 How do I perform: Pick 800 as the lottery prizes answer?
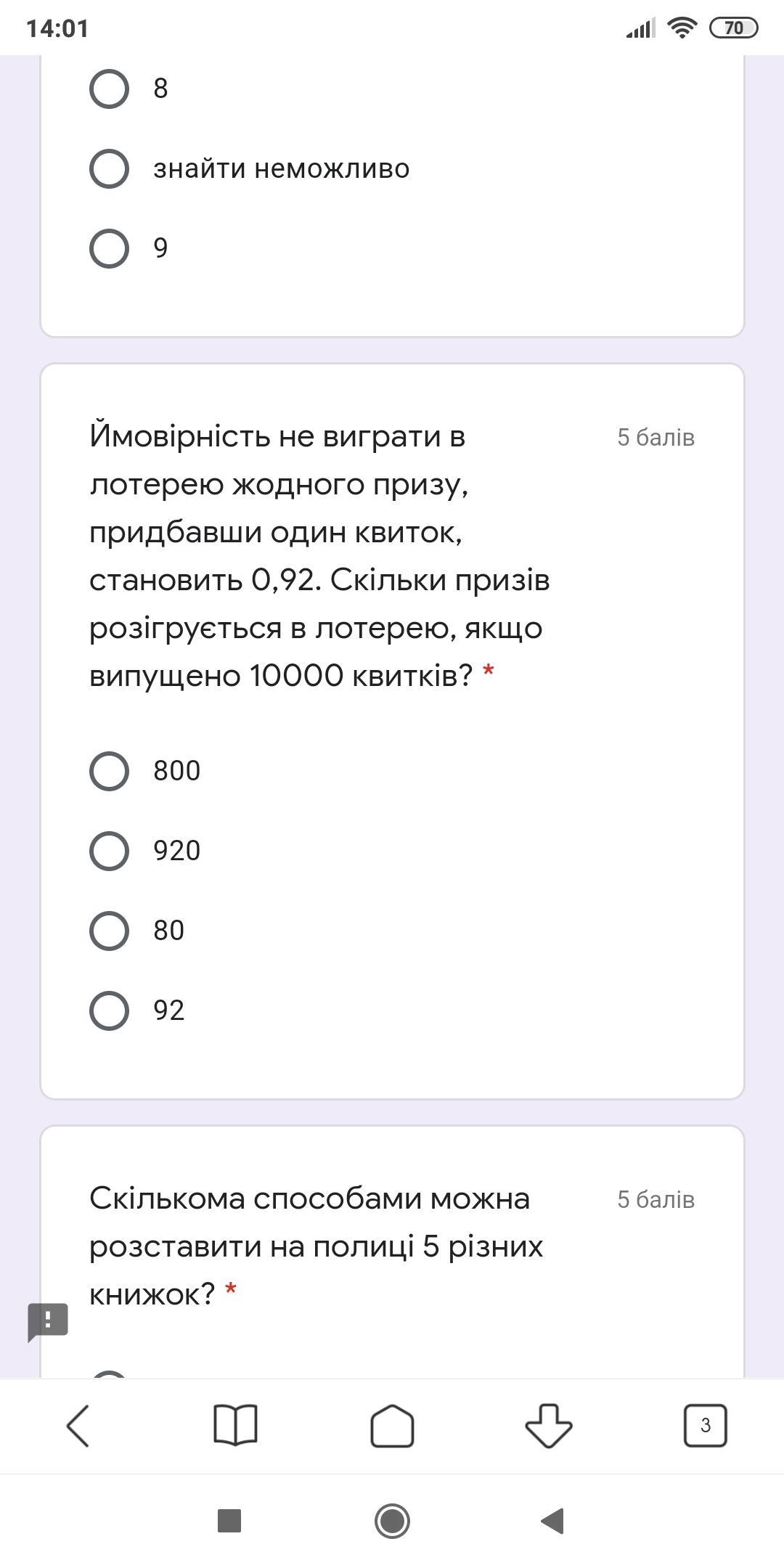109,771
